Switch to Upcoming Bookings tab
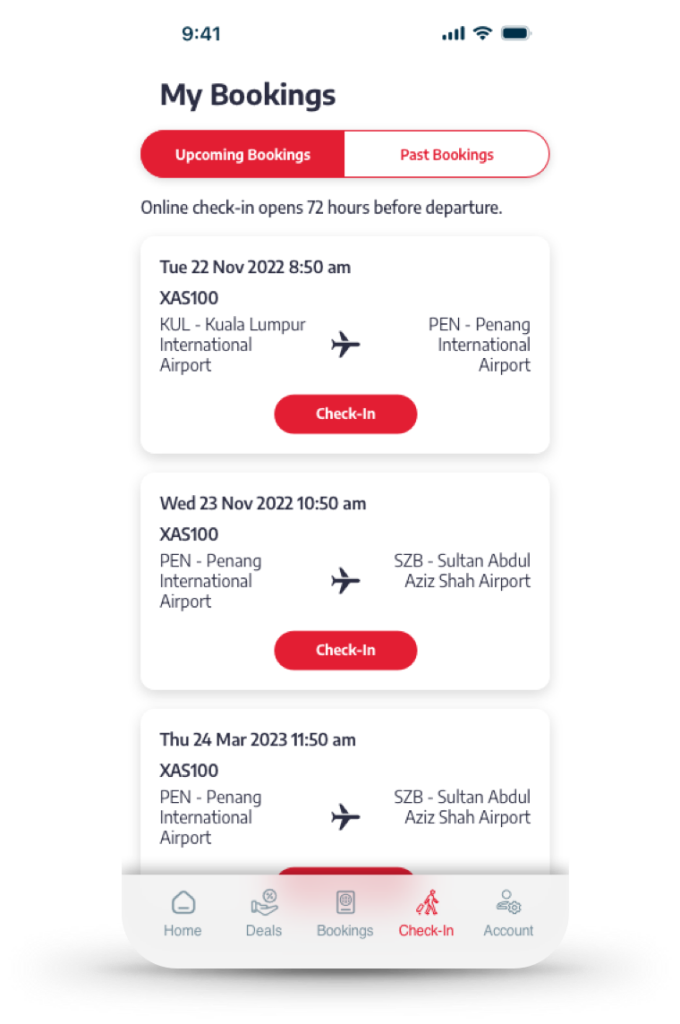 pyautogui.click(x=243, y=155)
